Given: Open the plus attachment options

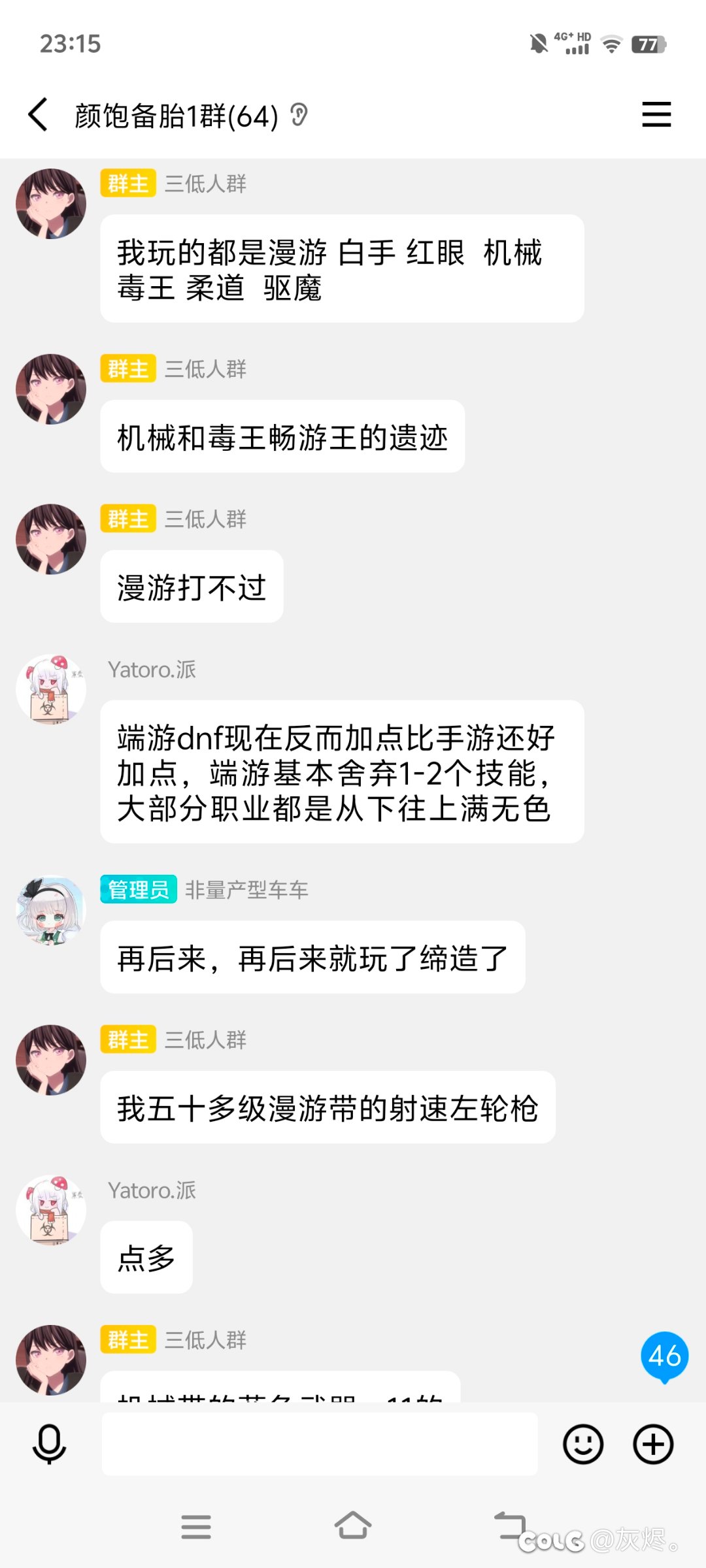Looking at the screenshot, I should point(653,1445).
